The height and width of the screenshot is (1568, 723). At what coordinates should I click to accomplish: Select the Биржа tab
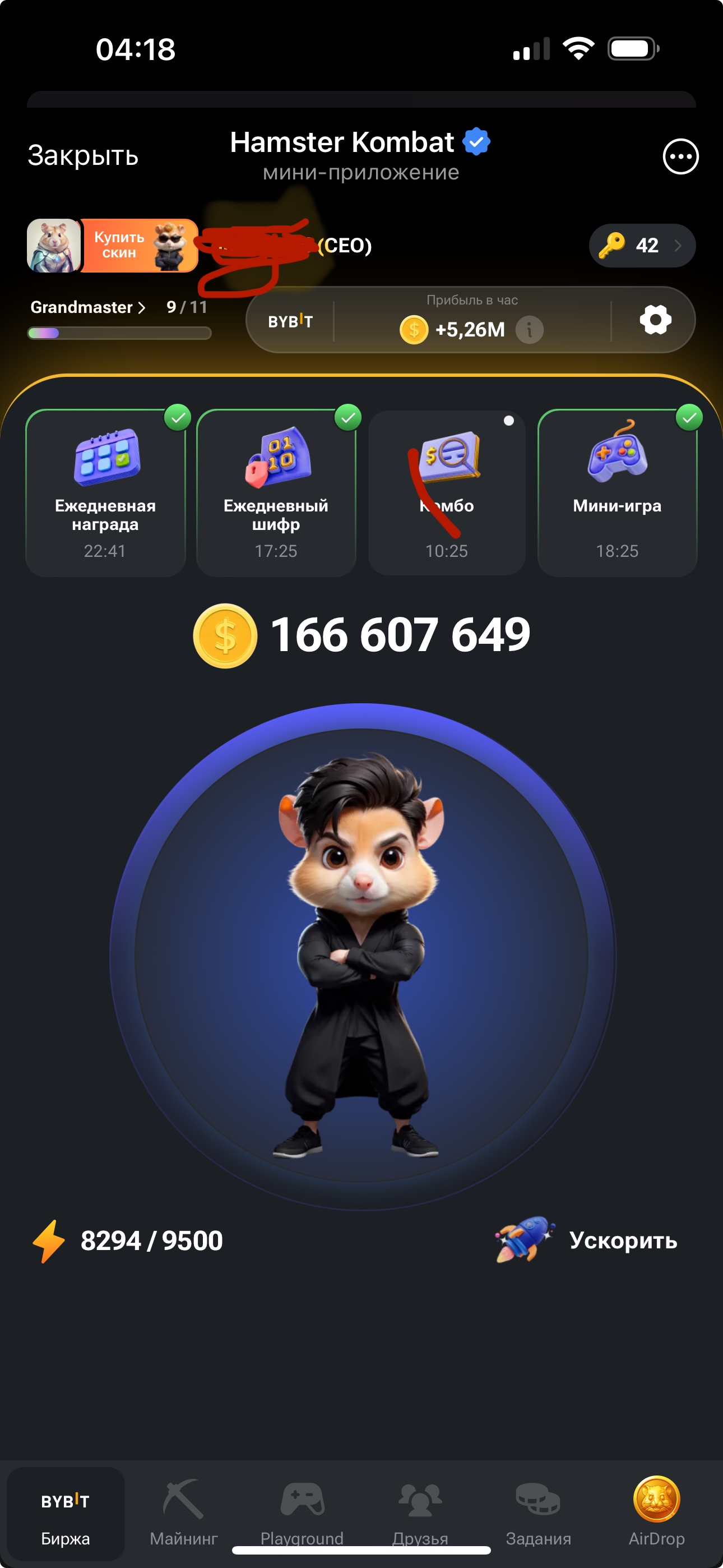coord(65,1512)
